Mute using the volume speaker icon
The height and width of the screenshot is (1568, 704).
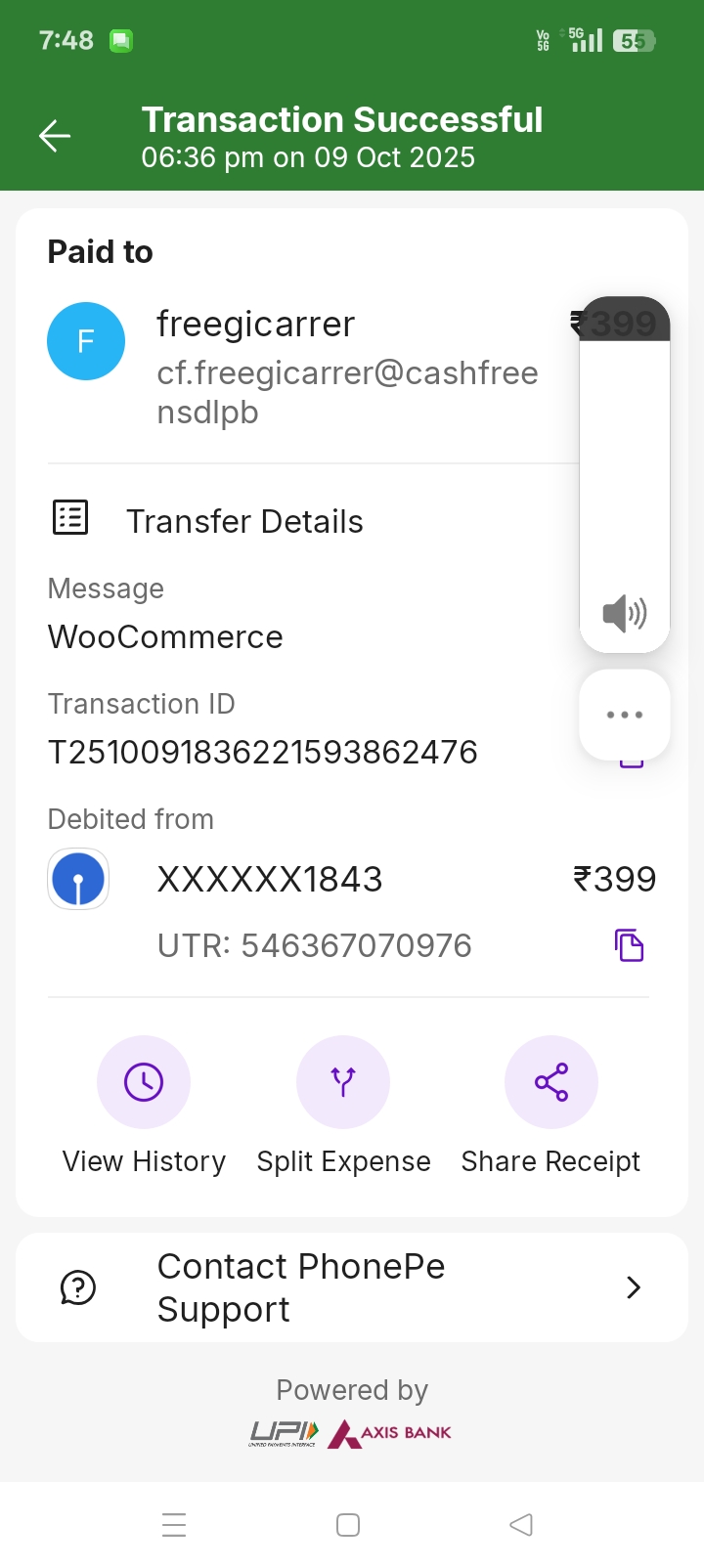[625, 614]
